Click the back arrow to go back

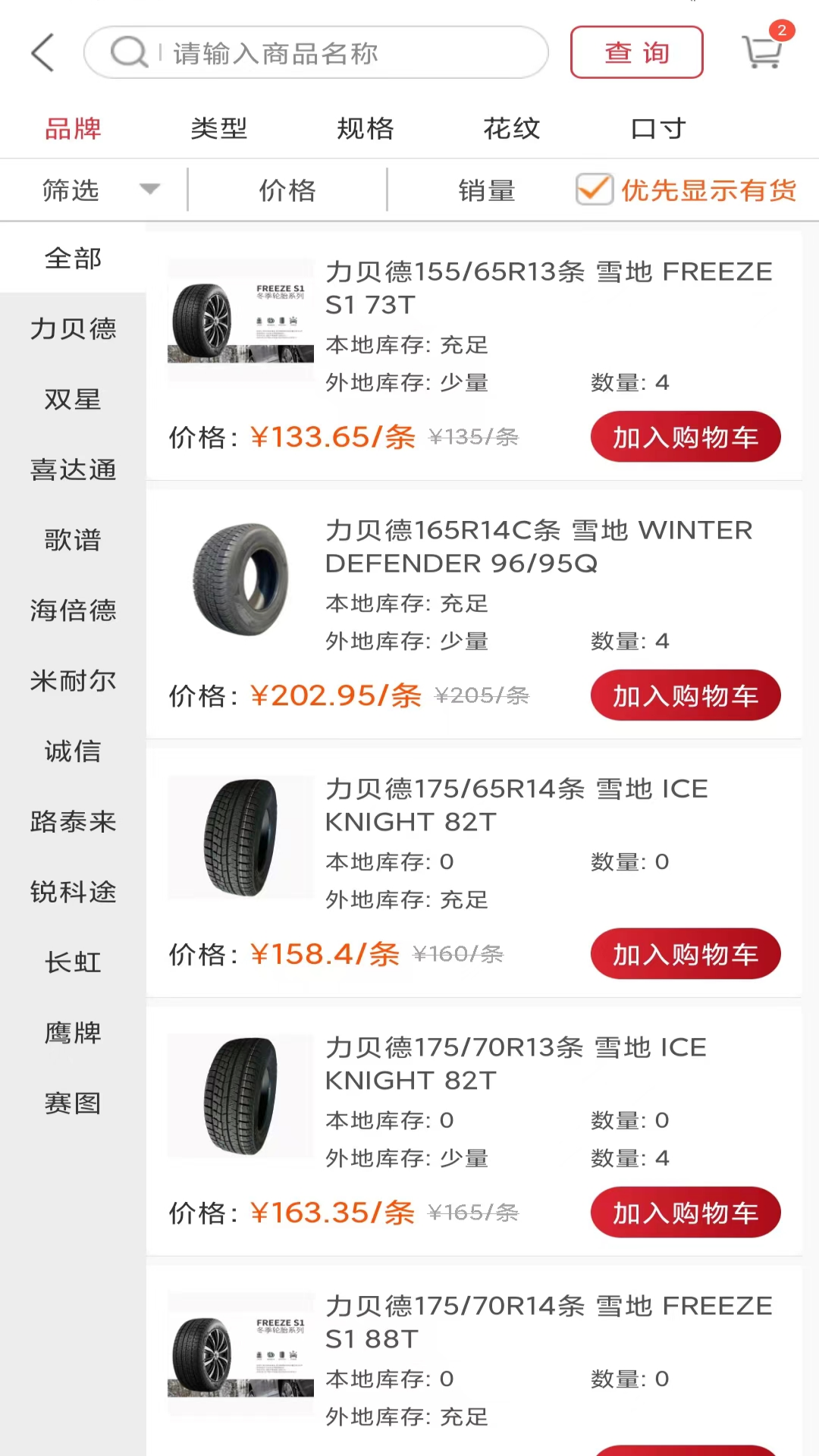42,52
